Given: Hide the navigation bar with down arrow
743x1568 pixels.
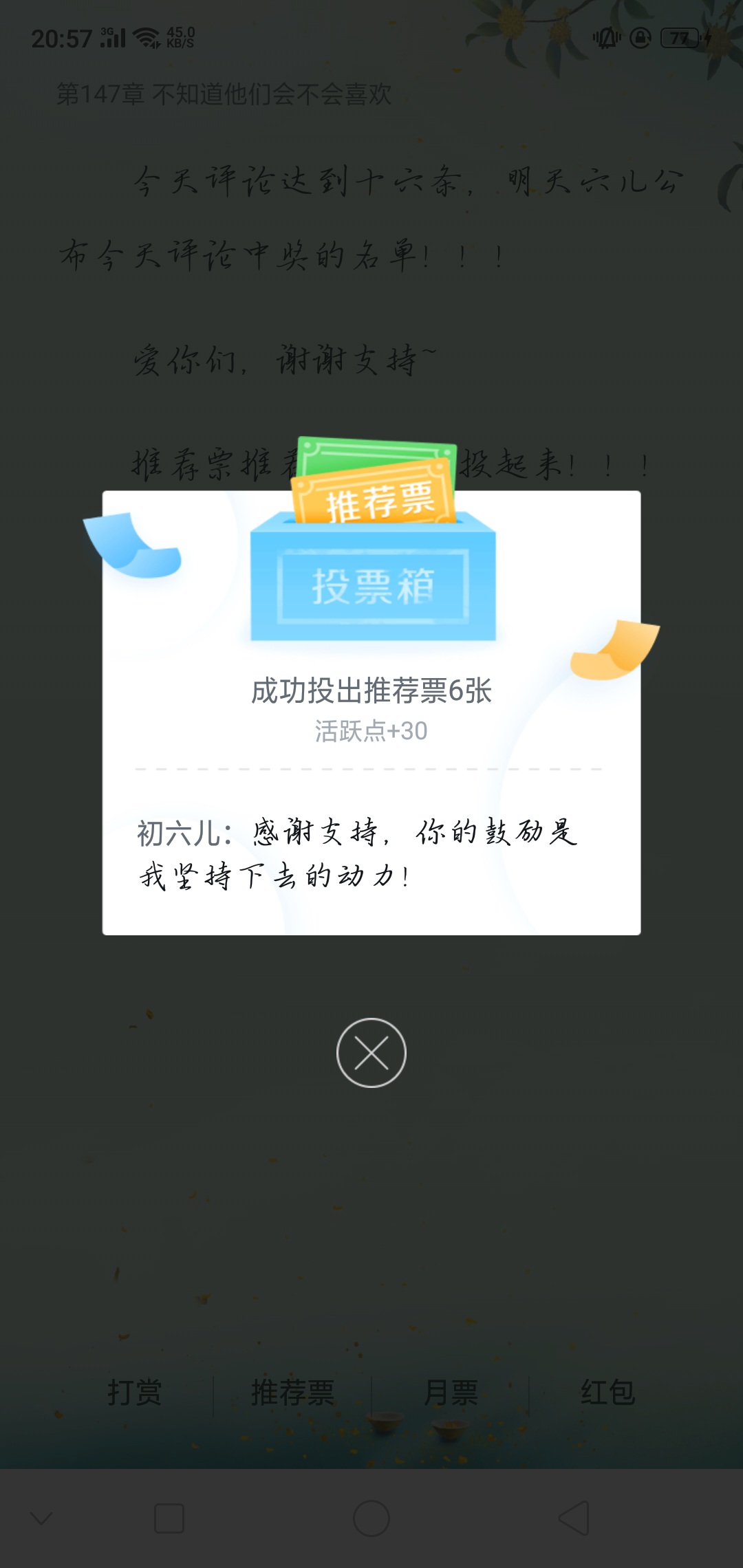Looking at the screenshot, I should (x=41, y=1518).
